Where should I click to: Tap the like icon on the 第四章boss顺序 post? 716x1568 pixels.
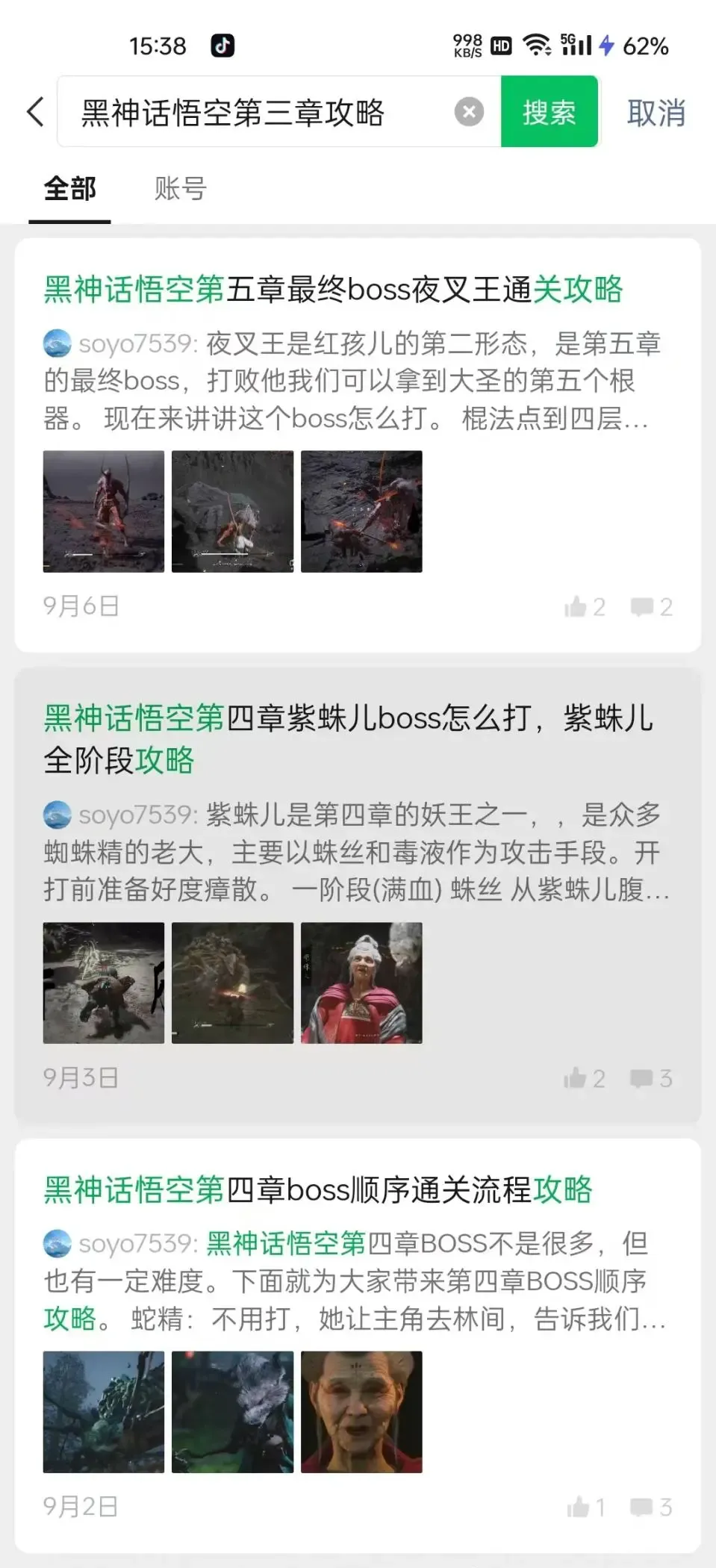pos(579,1506)
